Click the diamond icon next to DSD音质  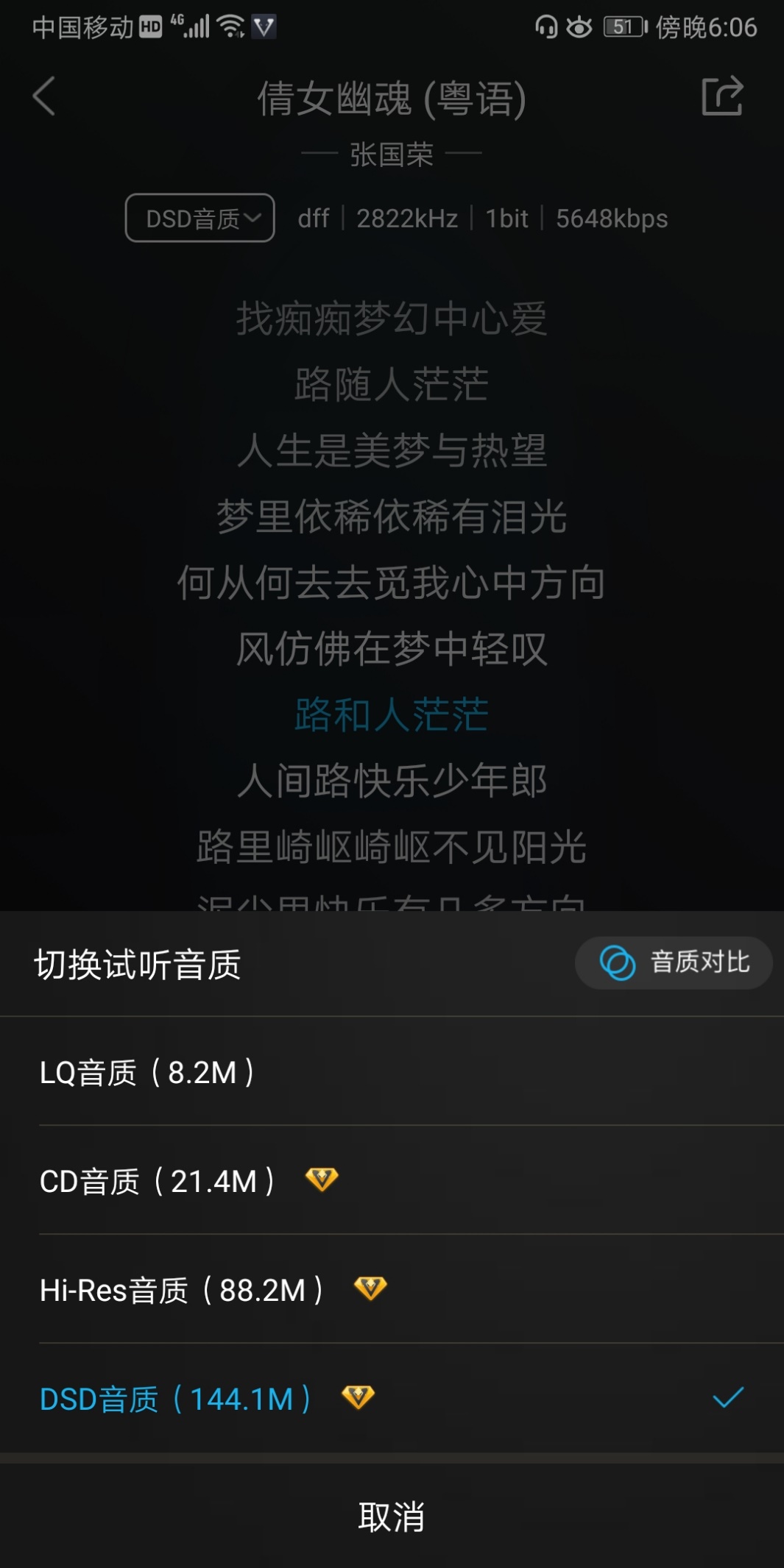[358, 1395]
